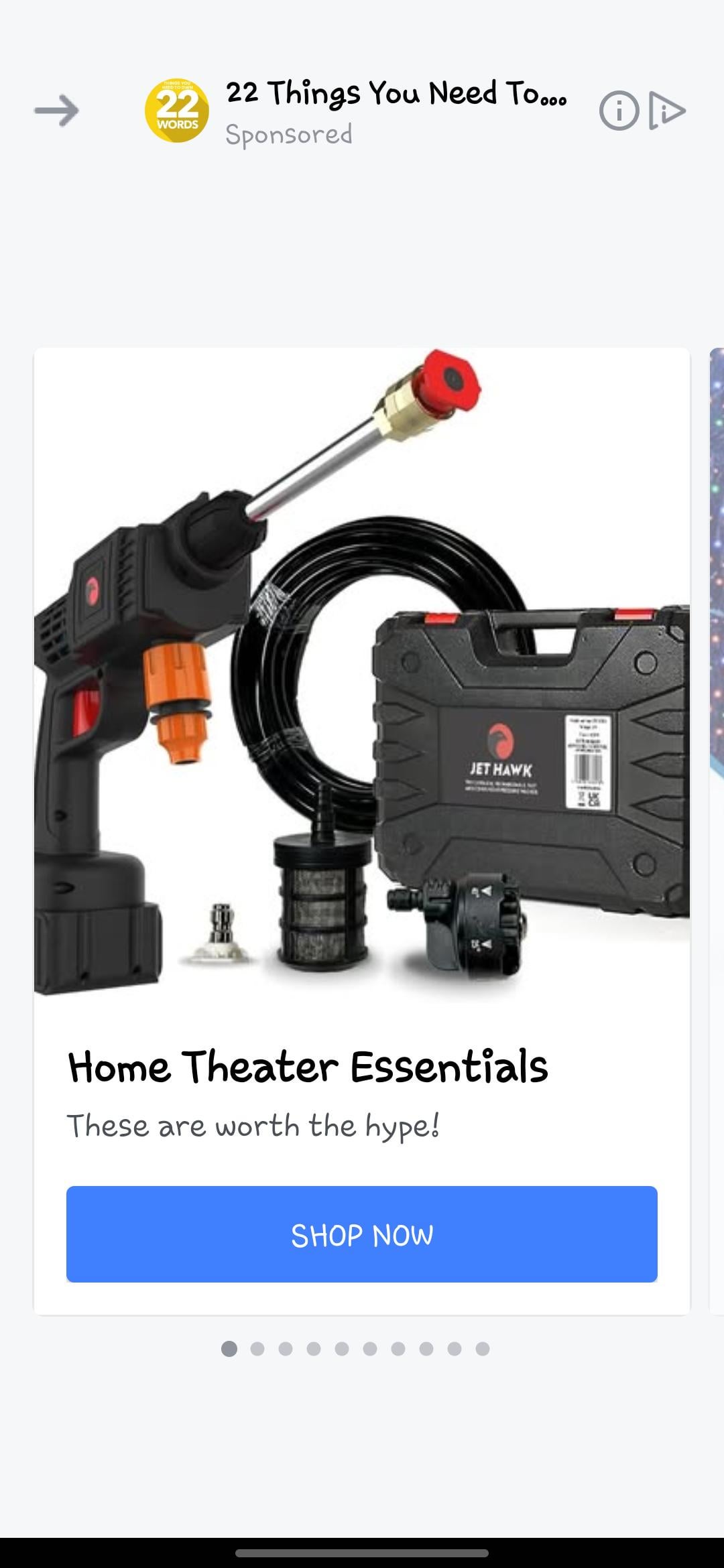This screenshot has height=1568, width=724.
Task: Tap the SHOP NOW button
Action: pos(362,1234)
